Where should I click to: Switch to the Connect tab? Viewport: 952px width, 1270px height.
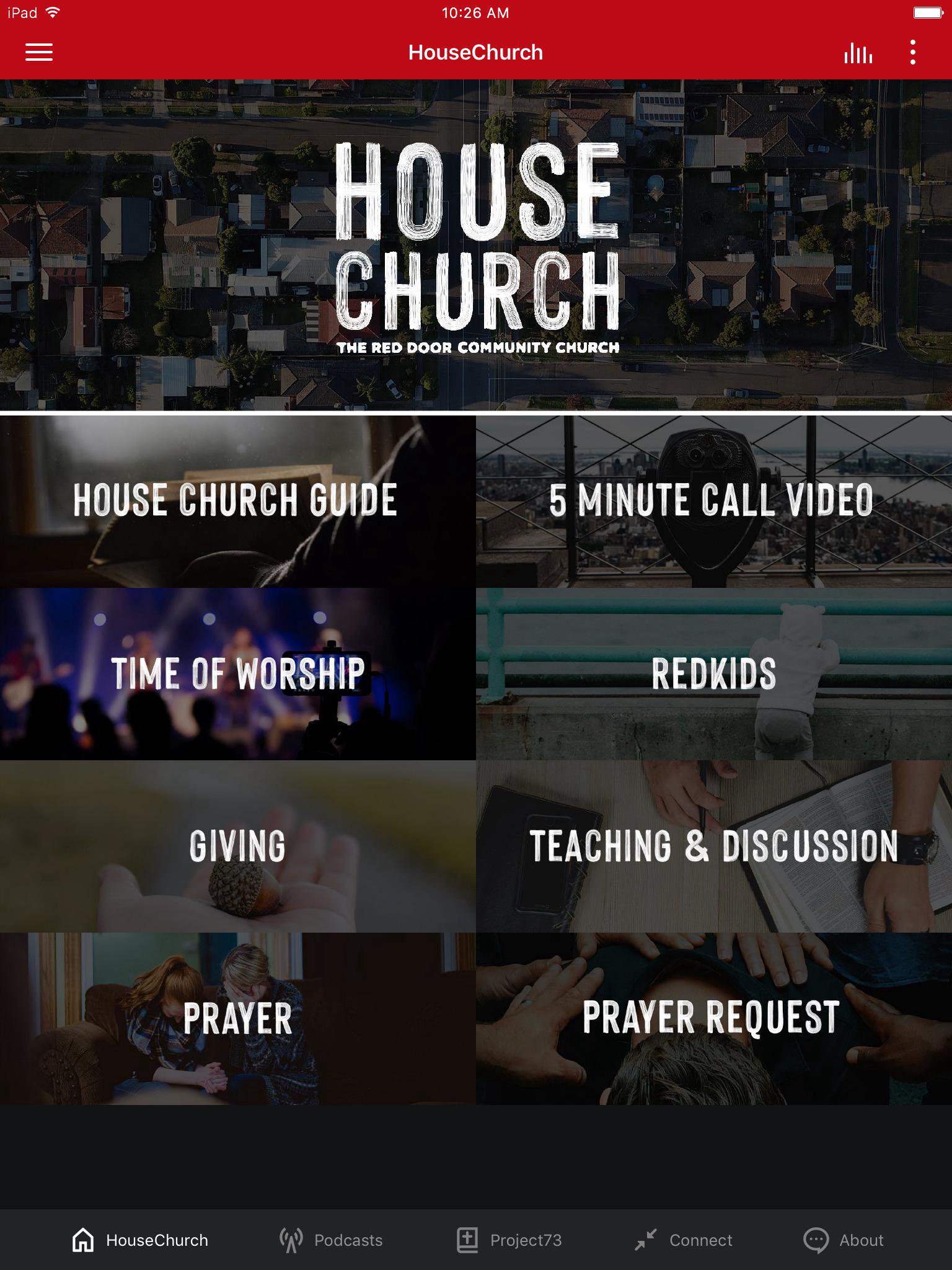point(684,1240)
